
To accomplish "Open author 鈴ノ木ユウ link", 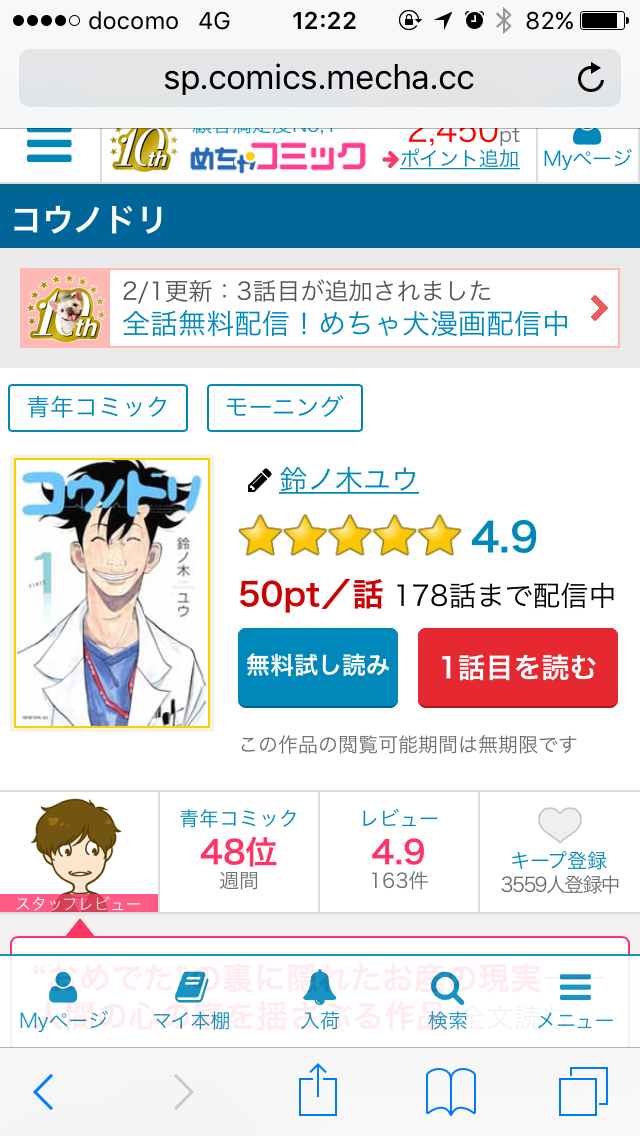I will pos(348,481).
